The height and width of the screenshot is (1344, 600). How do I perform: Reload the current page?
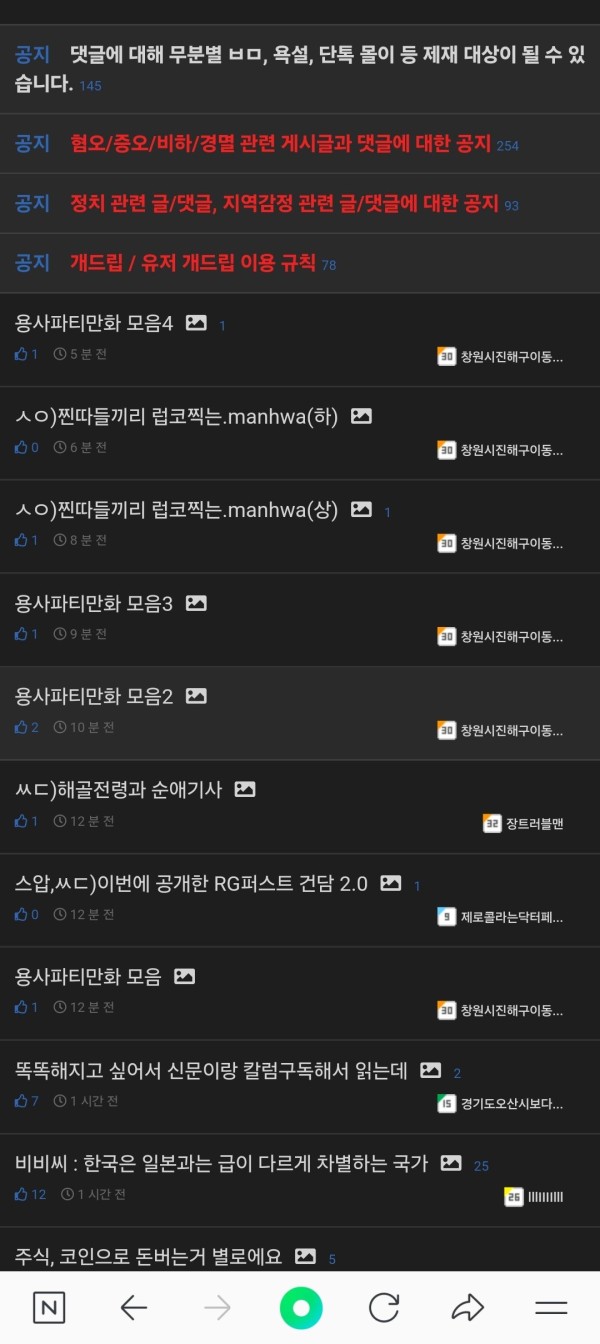pyautogui.click(x=384, y=1307)
